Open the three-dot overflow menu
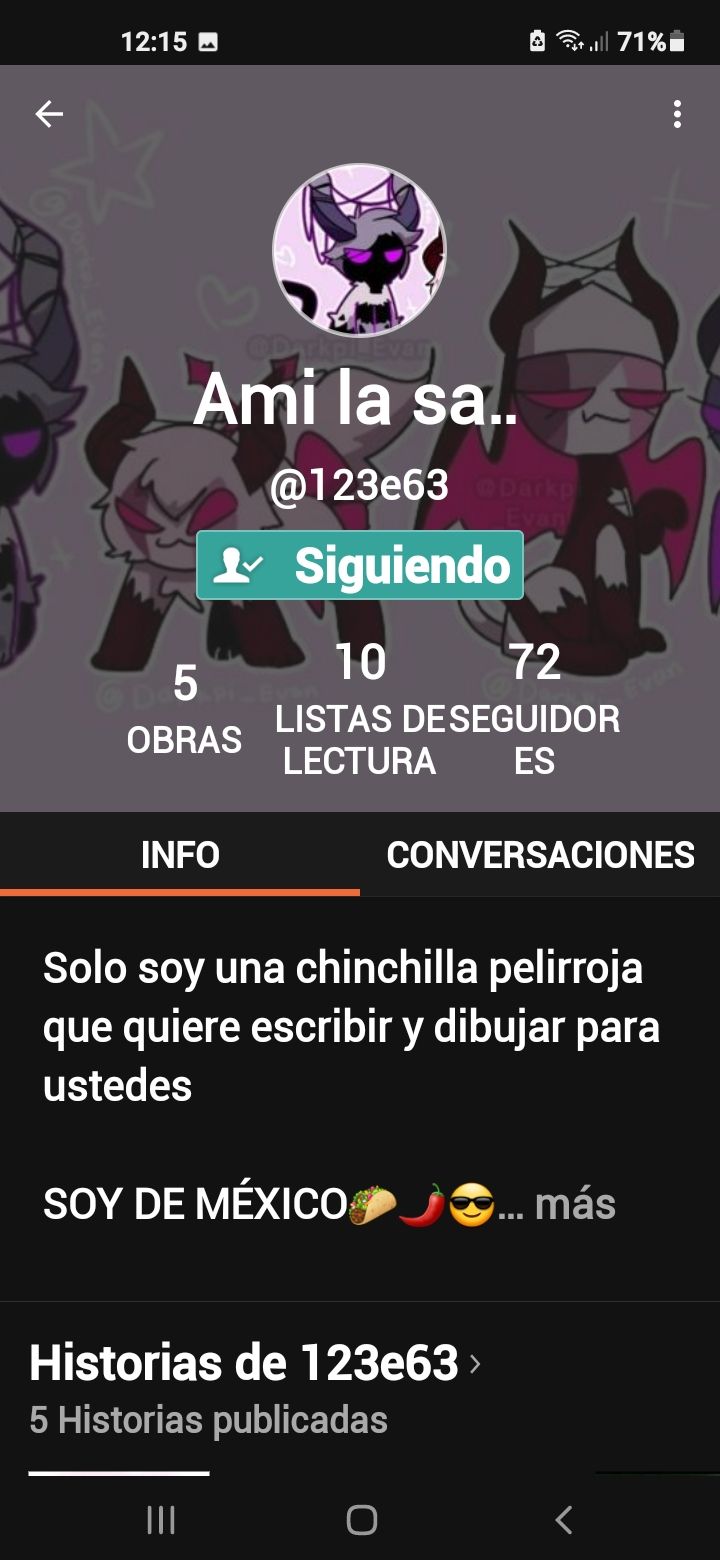Screen dimensions: 720x1560 pyautogui.click(x=677, y=115)
